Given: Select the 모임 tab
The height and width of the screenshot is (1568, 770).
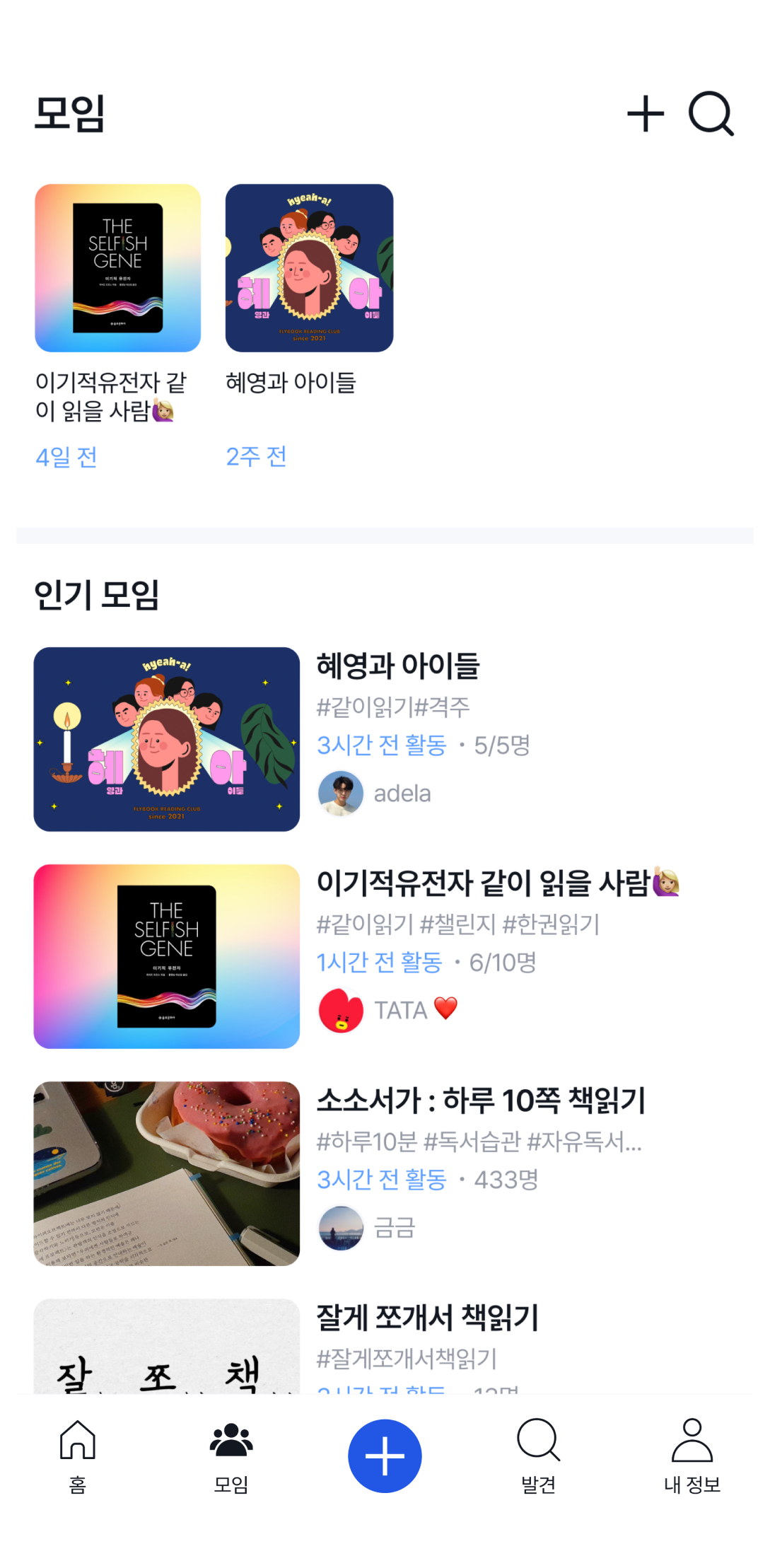Looking at the screenshot, I should (231, 1456).
